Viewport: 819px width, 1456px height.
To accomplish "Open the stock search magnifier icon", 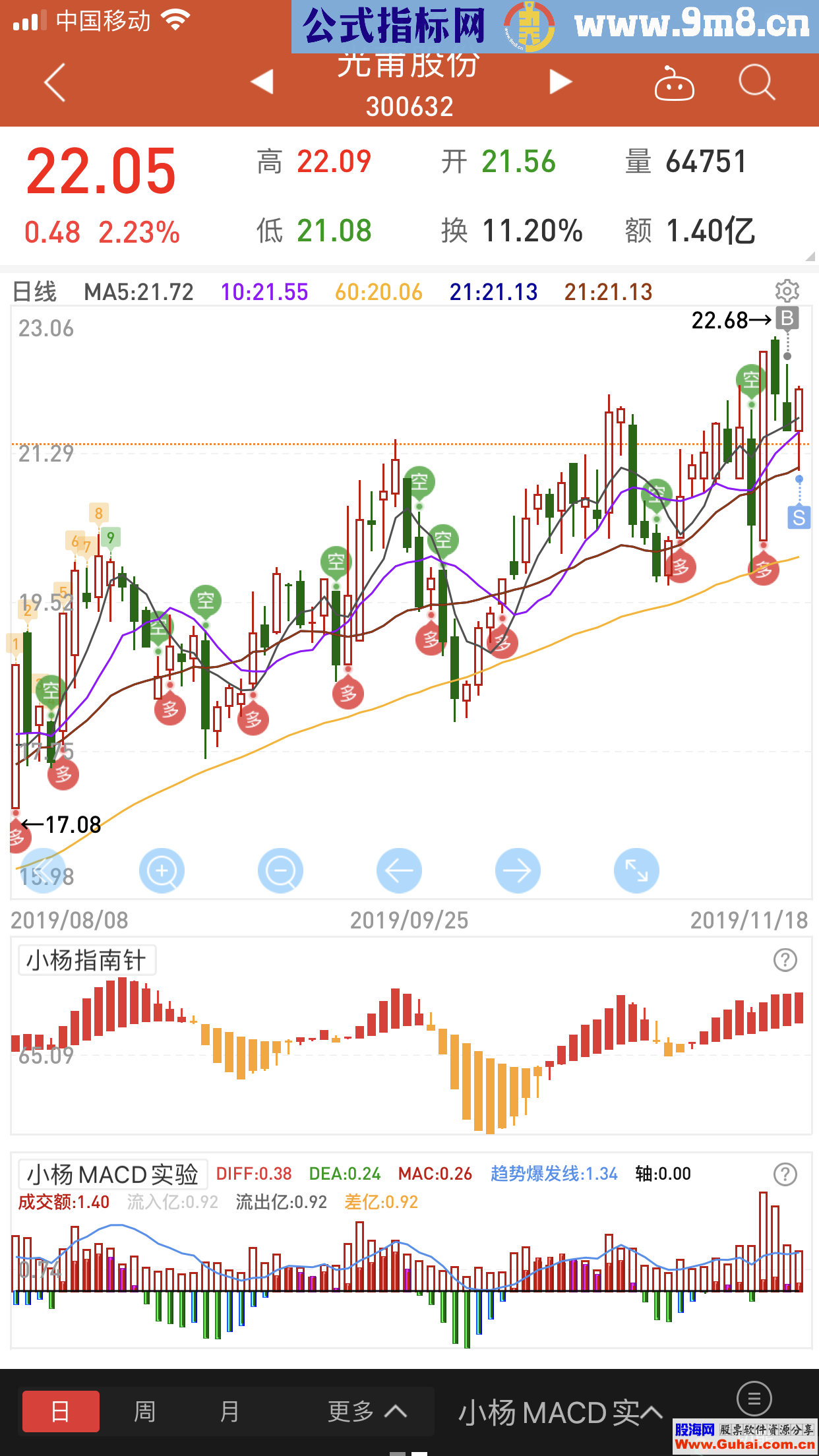I will [756, 84].
